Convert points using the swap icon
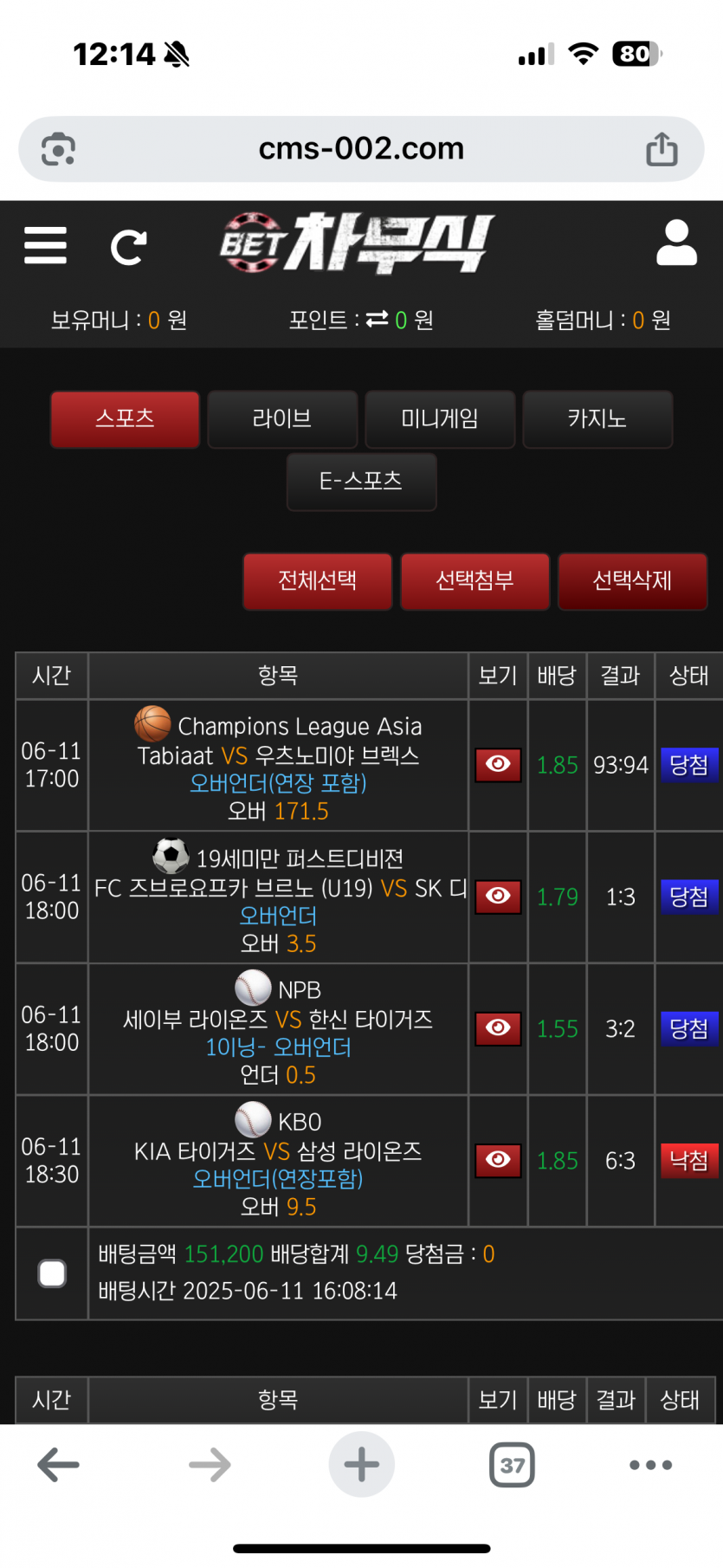723x1568 pixels. coord(377,320)
